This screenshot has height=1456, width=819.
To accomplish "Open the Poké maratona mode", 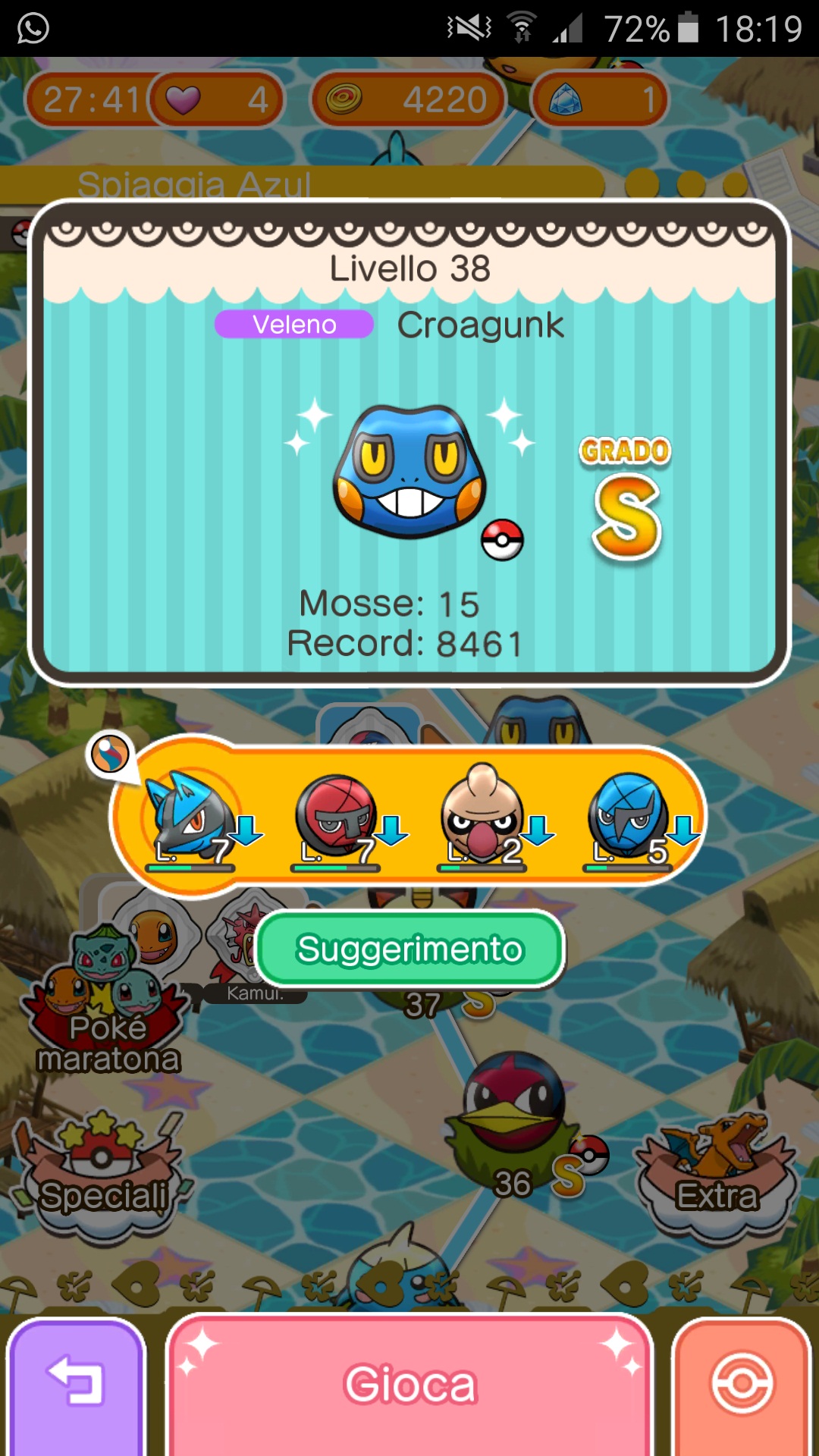I will (x=106, y=1001).
